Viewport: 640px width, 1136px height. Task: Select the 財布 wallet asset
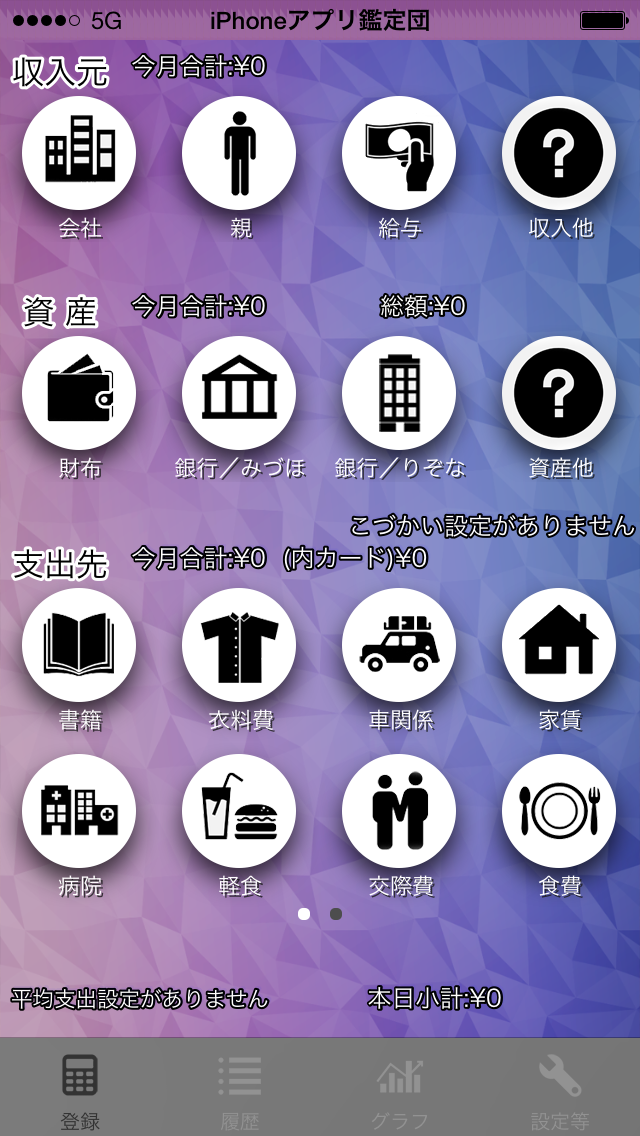point(79,393)
